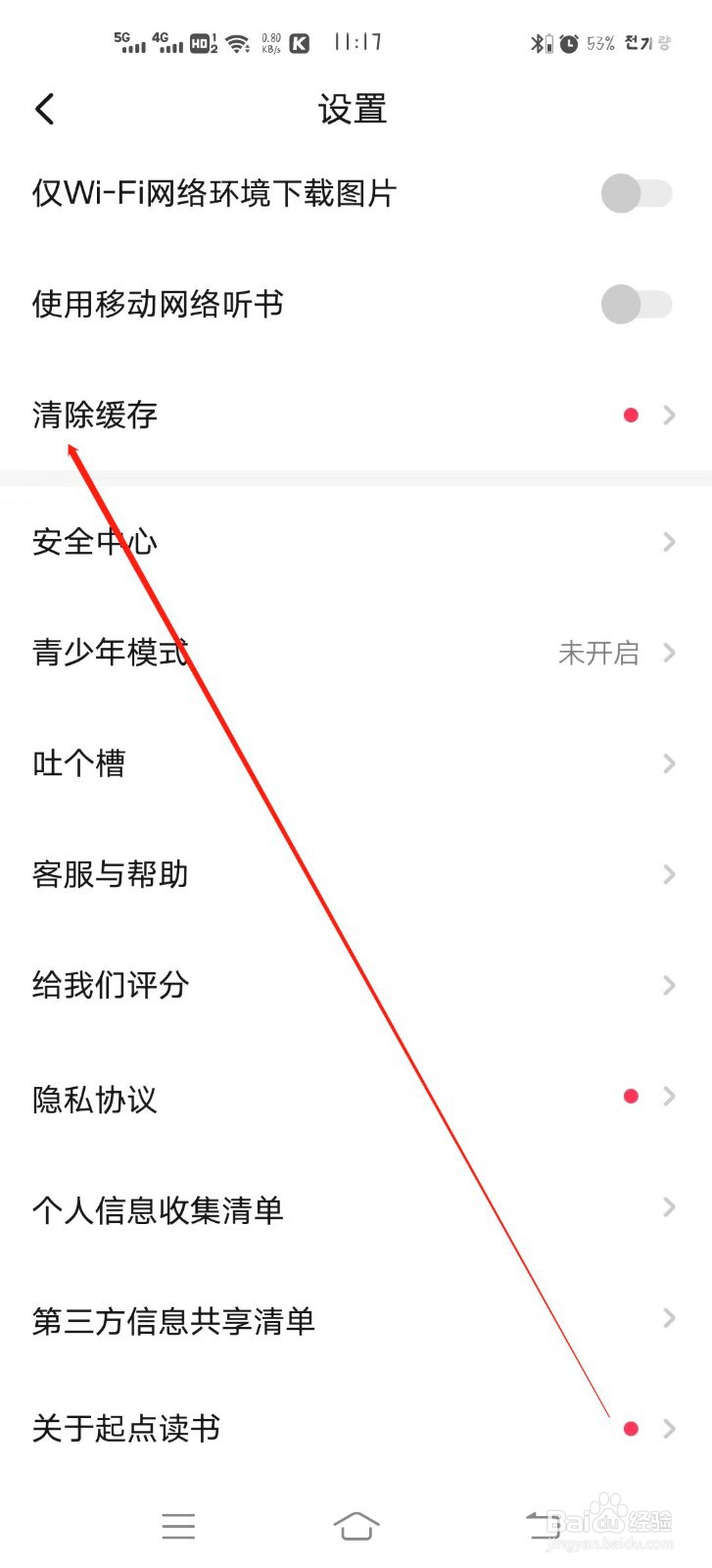Open 青少年模式 via its chevron
The height and width of the screenshot is (1568, 712).
click(x=669, y=653)
